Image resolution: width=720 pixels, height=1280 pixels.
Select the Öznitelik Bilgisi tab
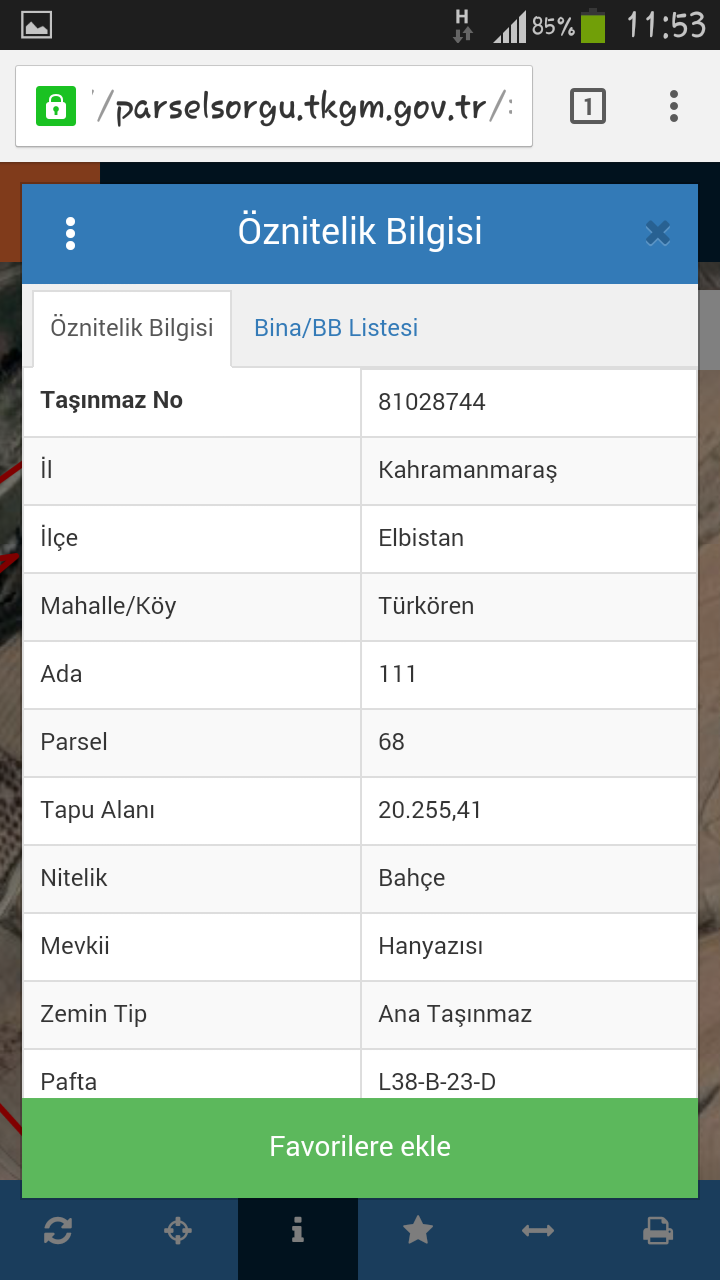[x=132, y=329]
